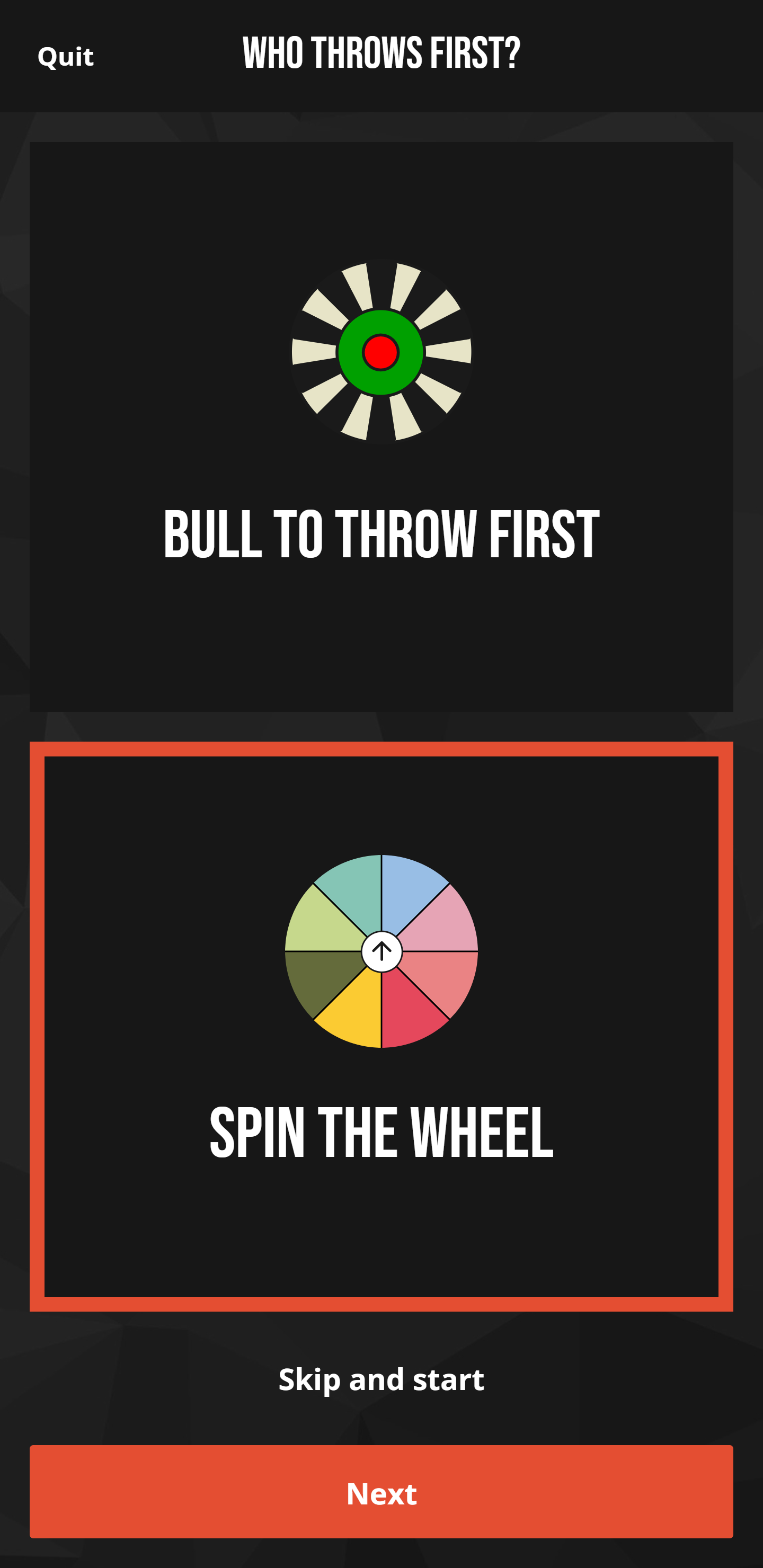
Task: Tap Skip and start
Action: 381,1379
